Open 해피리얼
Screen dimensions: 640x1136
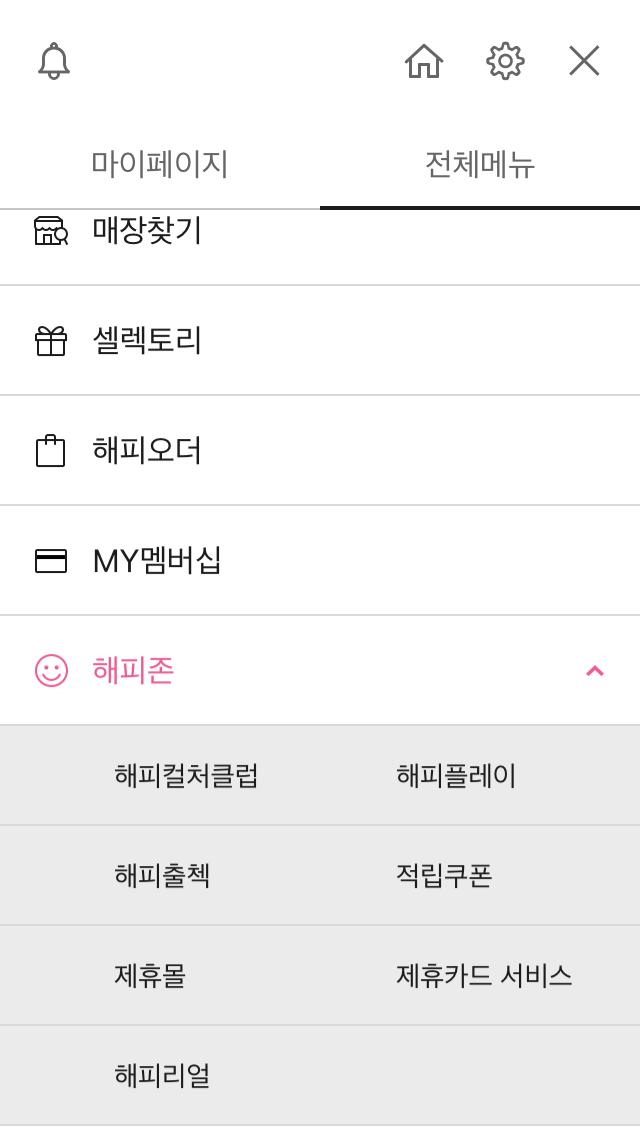pos(162,1076)
